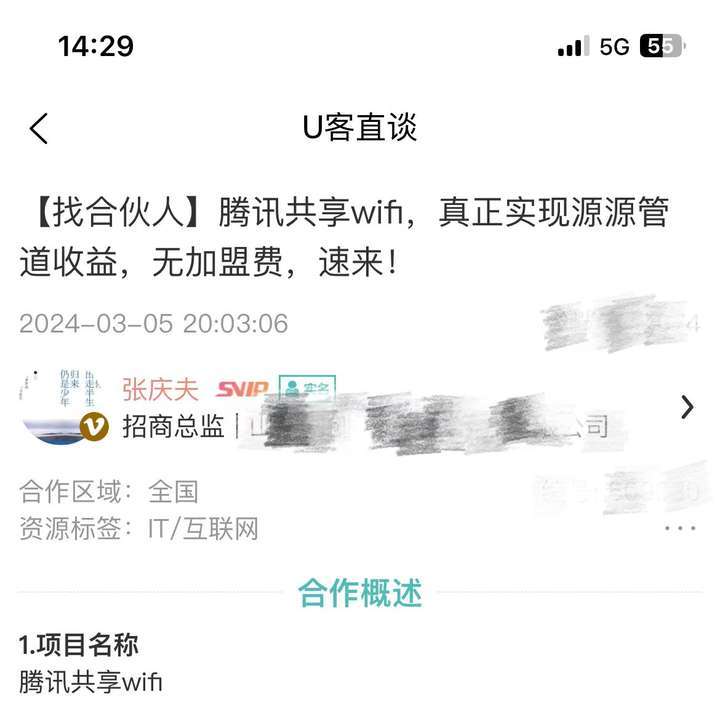The height and width of the screenshot is (721, 720).
Task: Go back from the U客直谈 page
Action: (39, 129)
